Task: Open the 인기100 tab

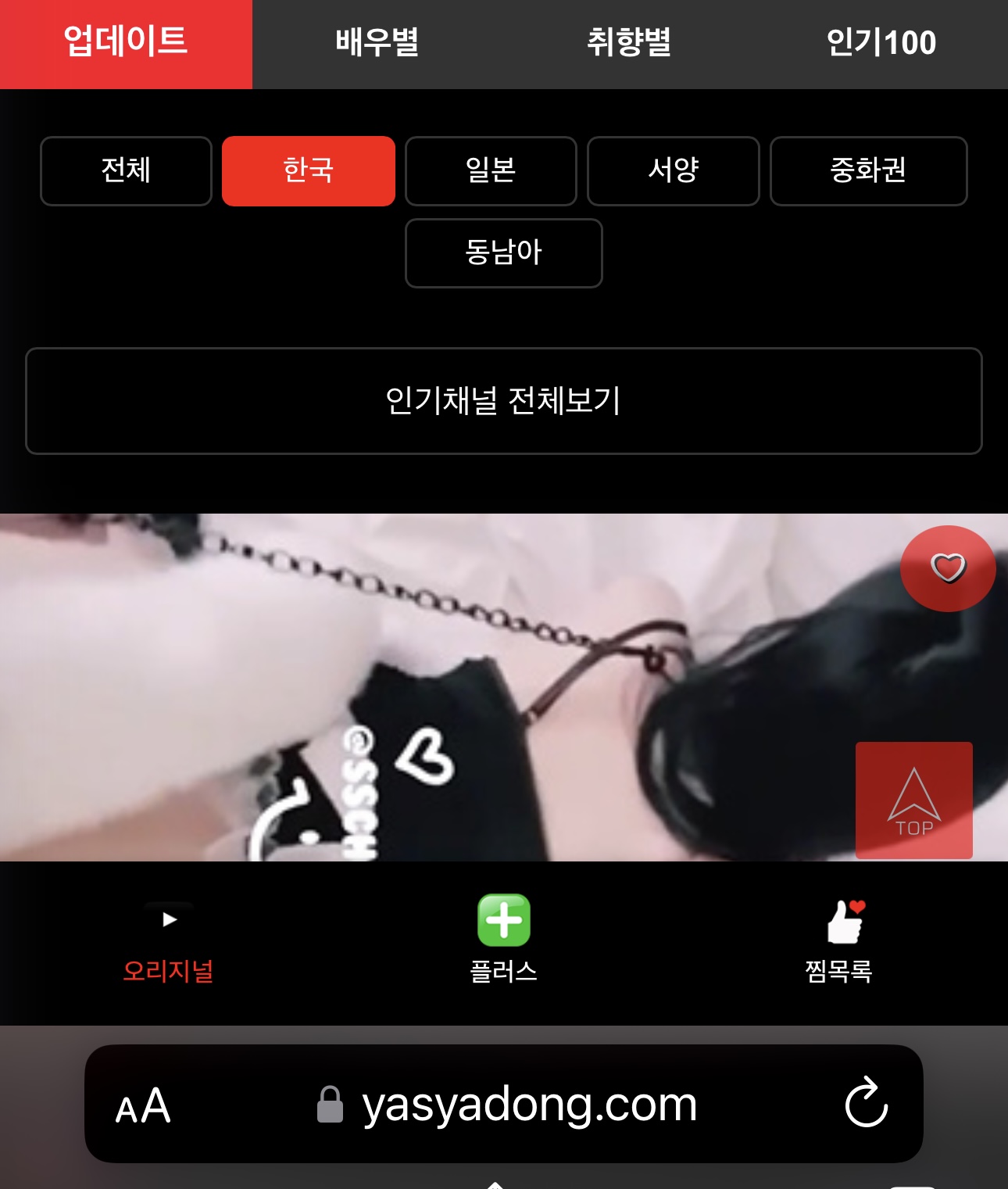Action: [881, 44]
